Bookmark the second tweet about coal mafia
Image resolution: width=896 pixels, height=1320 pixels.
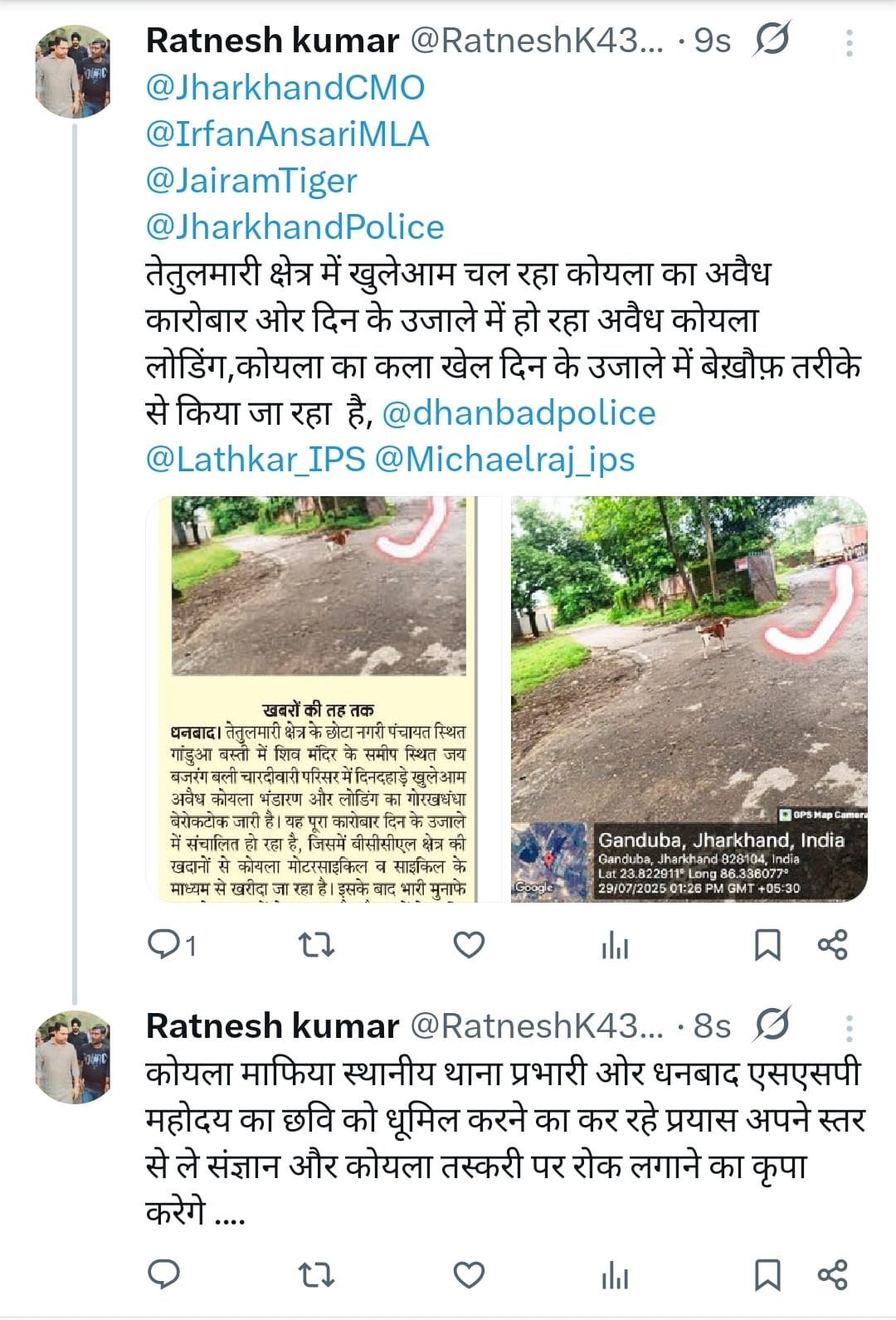pos(767,1275)
